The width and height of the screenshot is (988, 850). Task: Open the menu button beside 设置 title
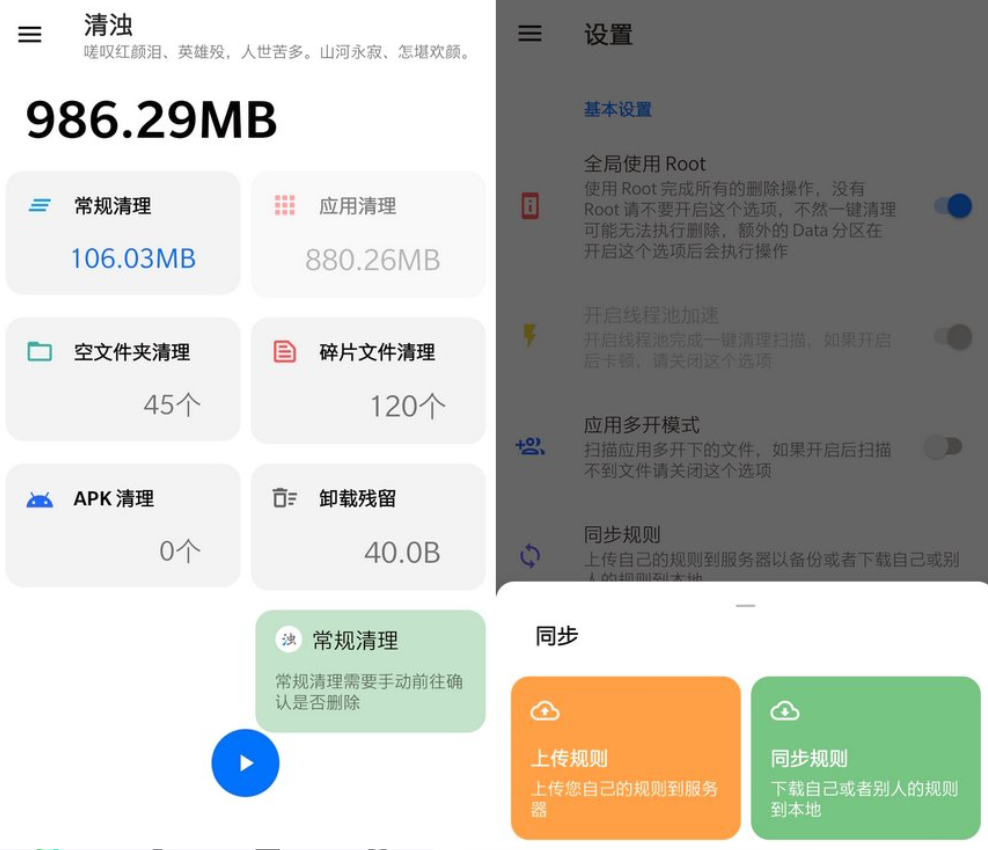(x=530, y=34)
